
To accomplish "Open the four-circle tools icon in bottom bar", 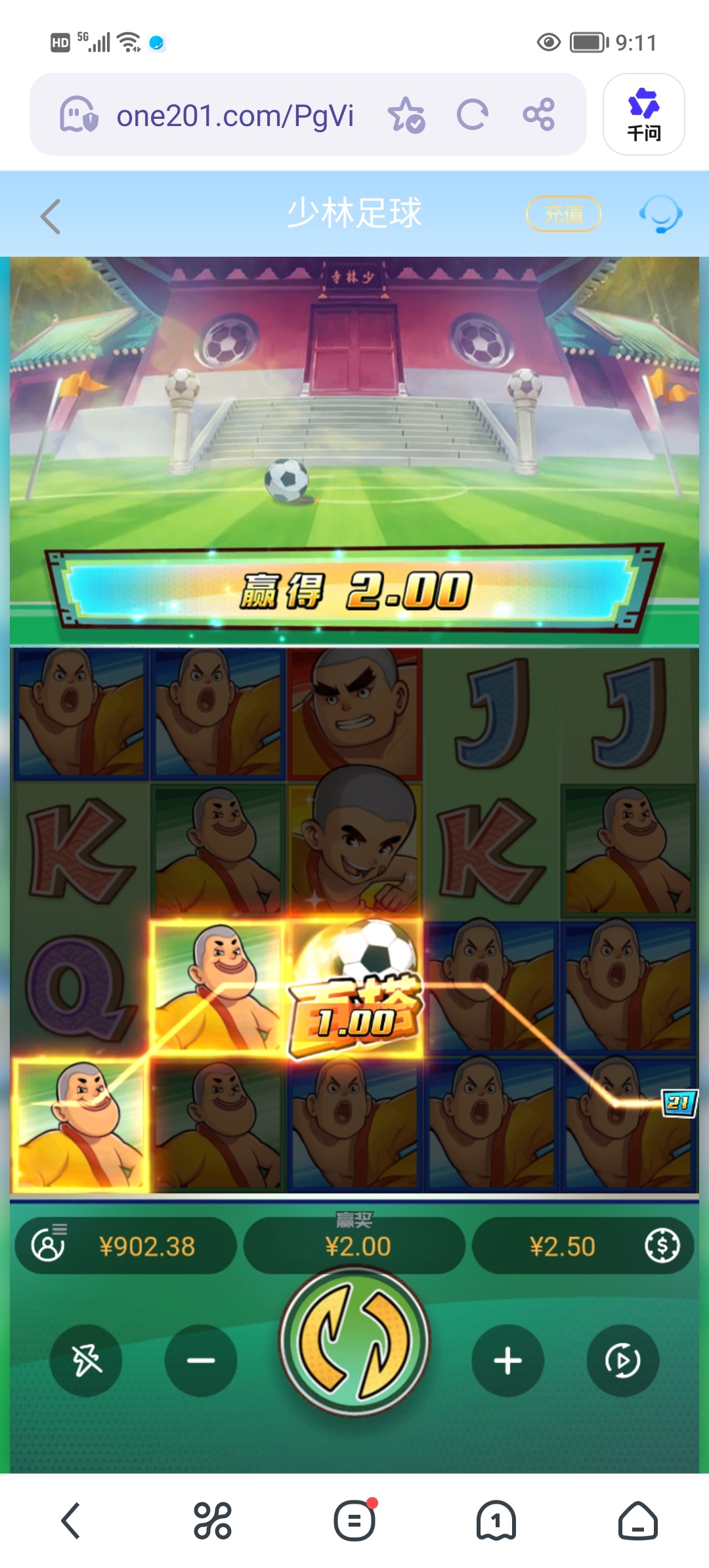I will (213, 1521).
